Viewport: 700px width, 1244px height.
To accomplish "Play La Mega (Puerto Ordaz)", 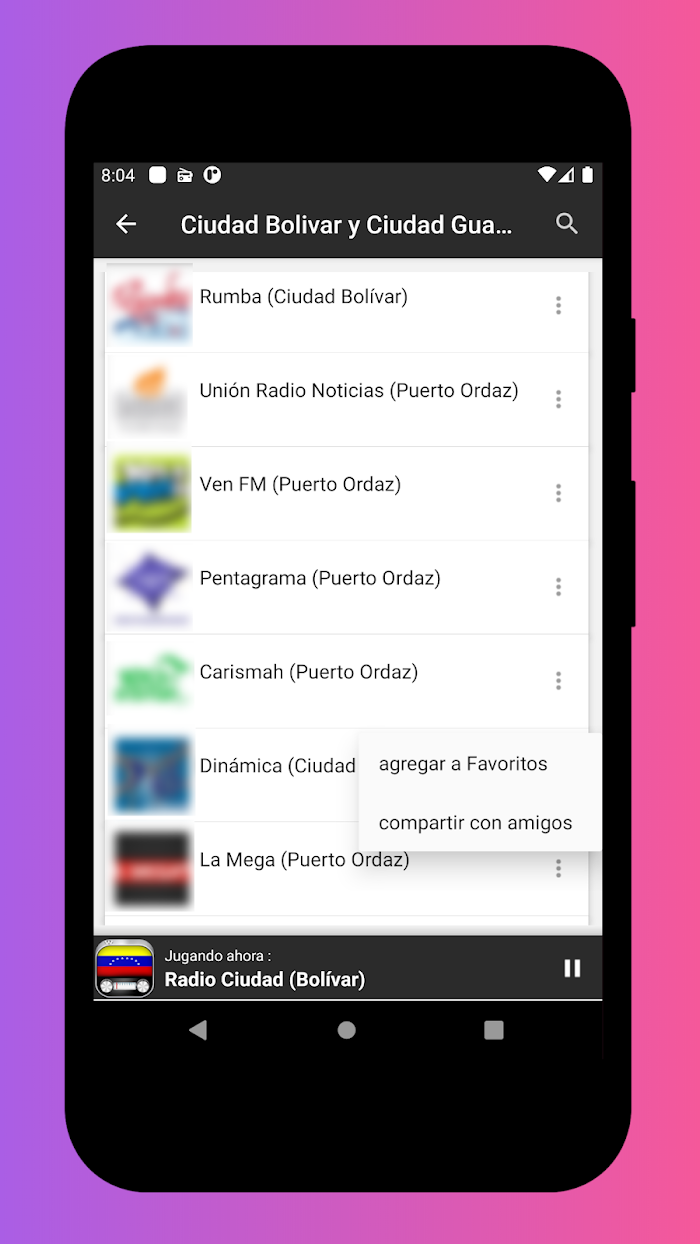I will (x=304, y=860).
